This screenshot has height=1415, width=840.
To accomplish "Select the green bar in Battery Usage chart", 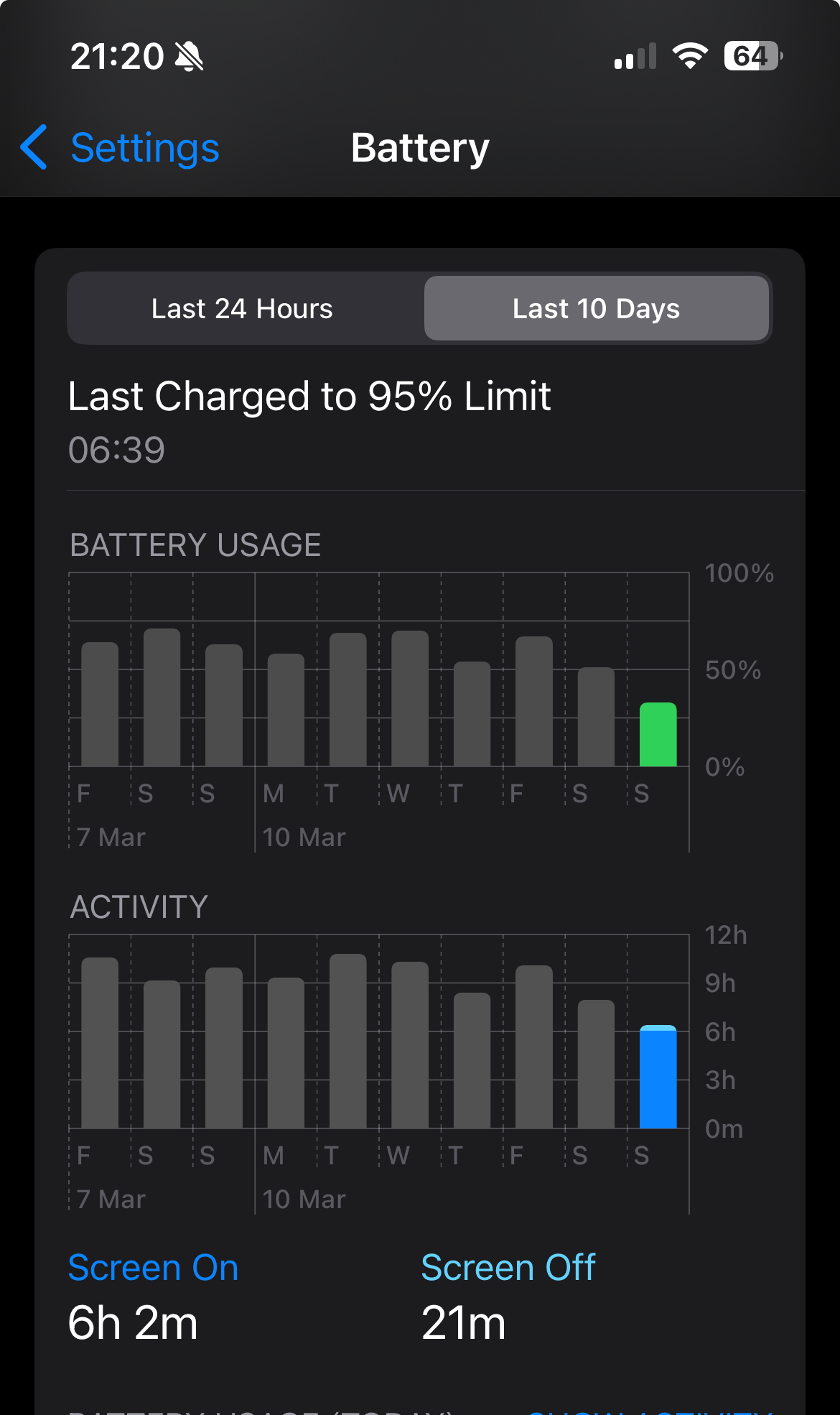I will click(658, 735).
